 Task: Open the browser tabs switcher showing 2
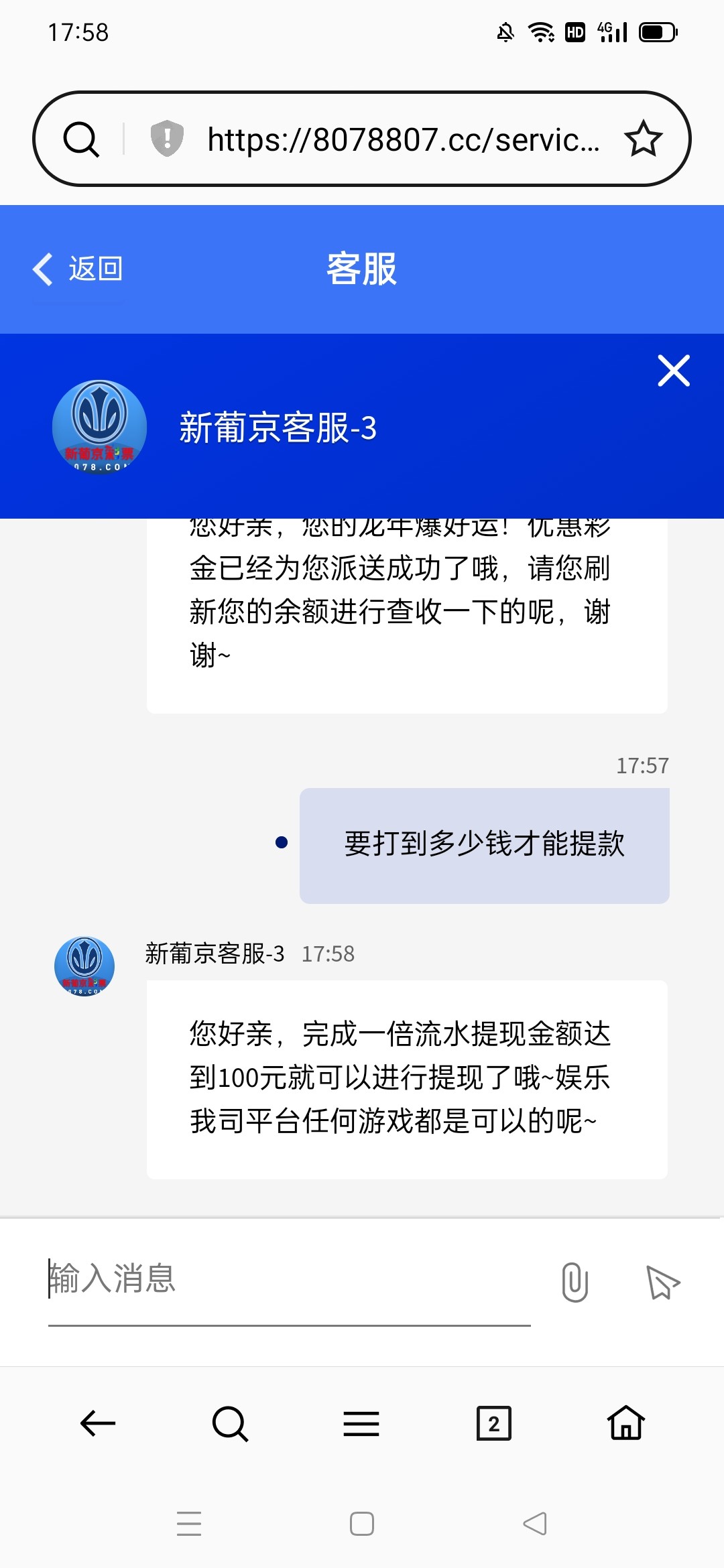coord(494,1423)
